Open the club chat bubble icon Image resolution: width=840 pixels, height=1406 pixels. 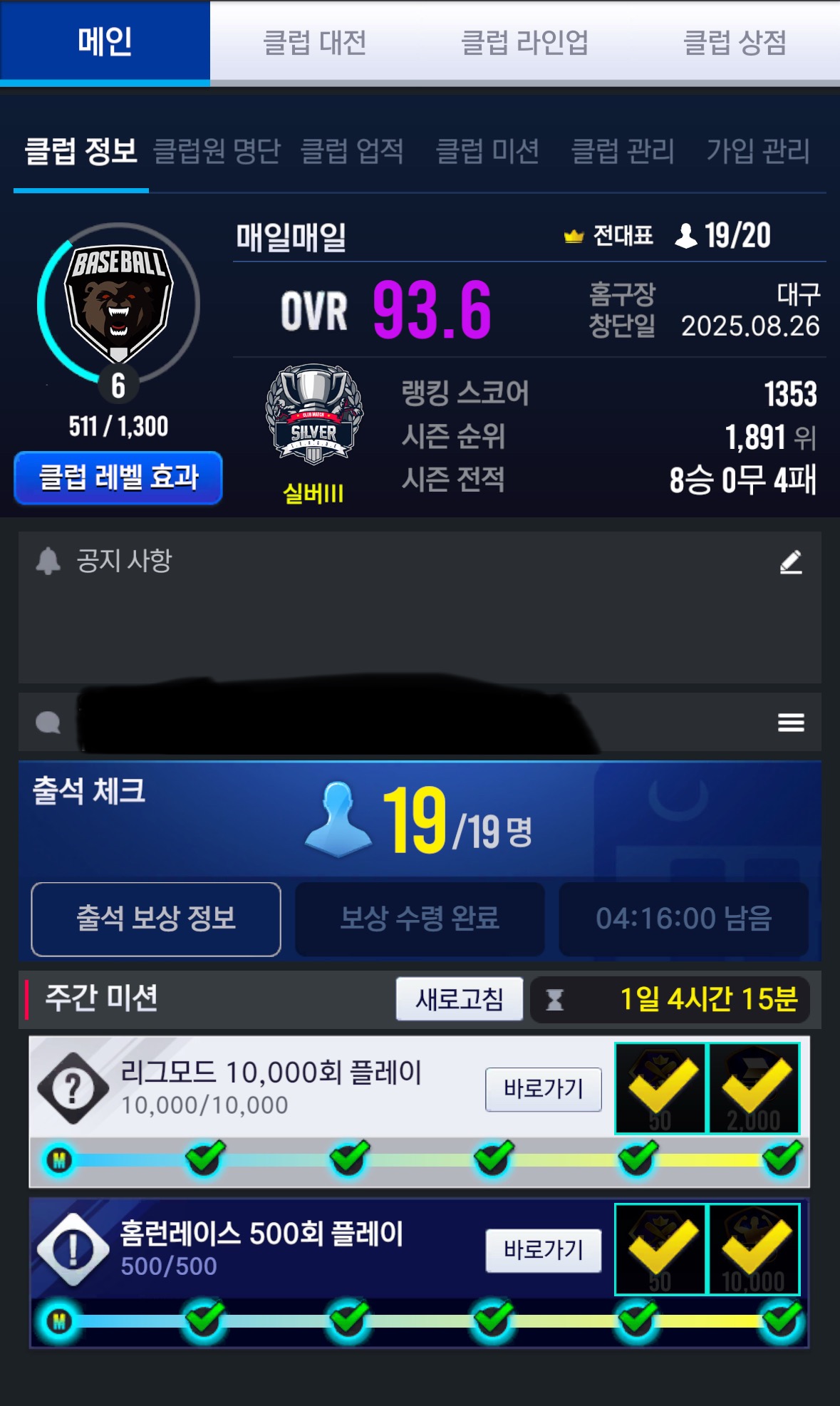coord(48,723)
